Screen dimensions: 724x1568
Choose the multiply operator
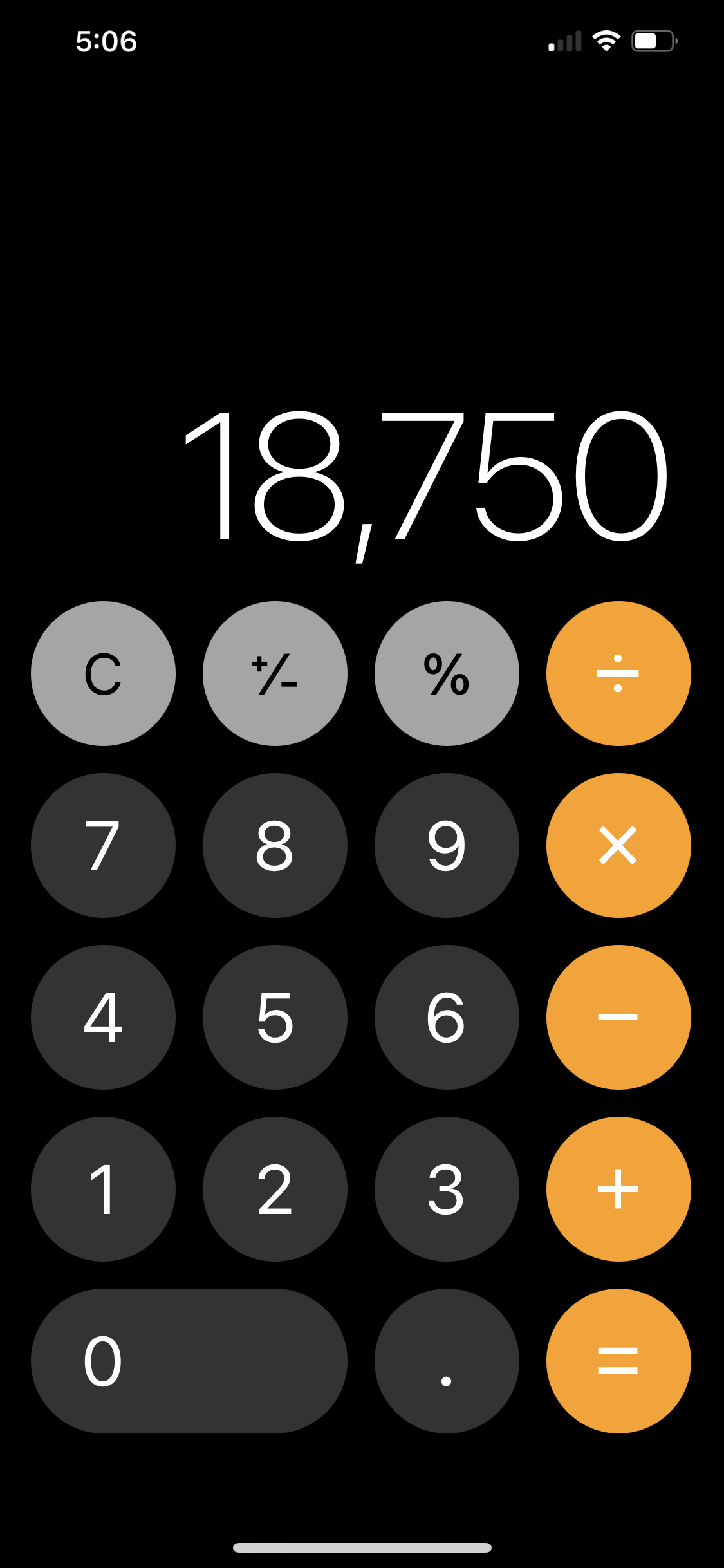click(618, 845)
